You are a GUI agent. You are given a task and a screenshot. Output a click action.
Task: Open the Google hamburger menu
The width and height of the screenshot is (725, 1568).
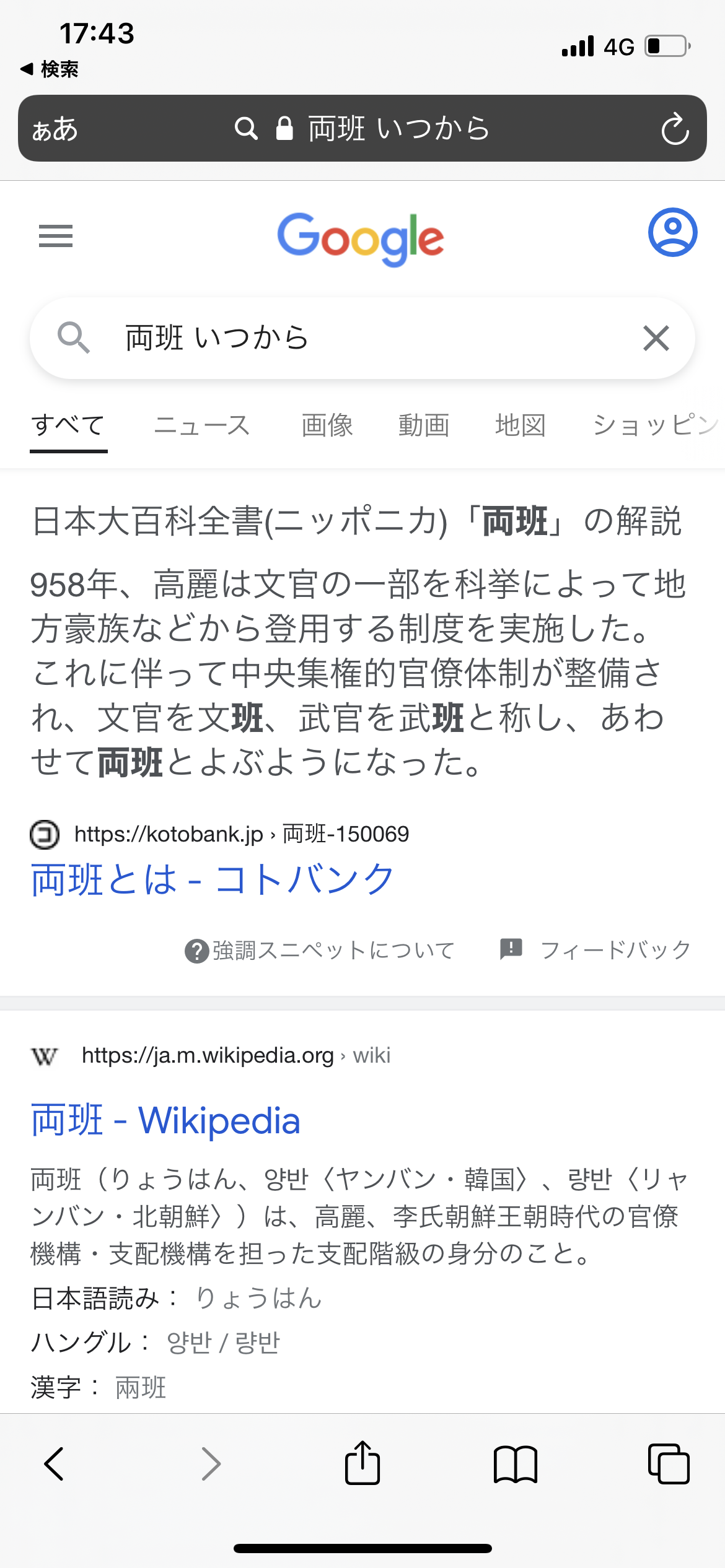56,236
